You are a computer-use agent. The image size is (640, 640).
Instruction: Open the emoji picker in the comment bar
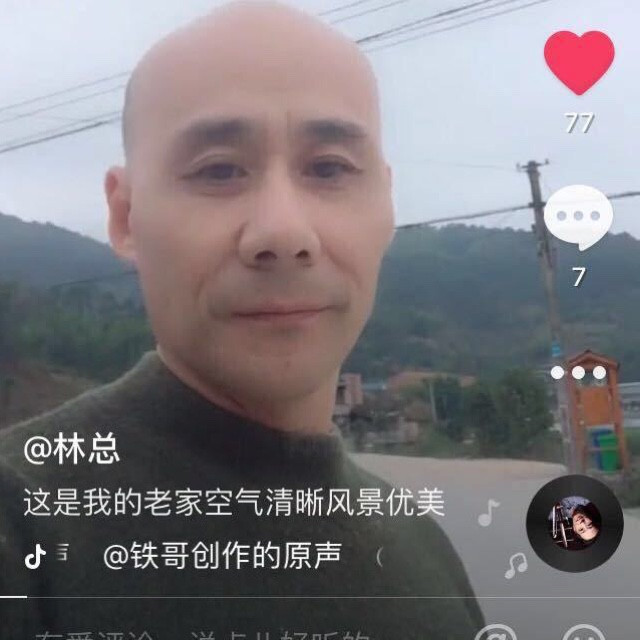coord(581,634)
